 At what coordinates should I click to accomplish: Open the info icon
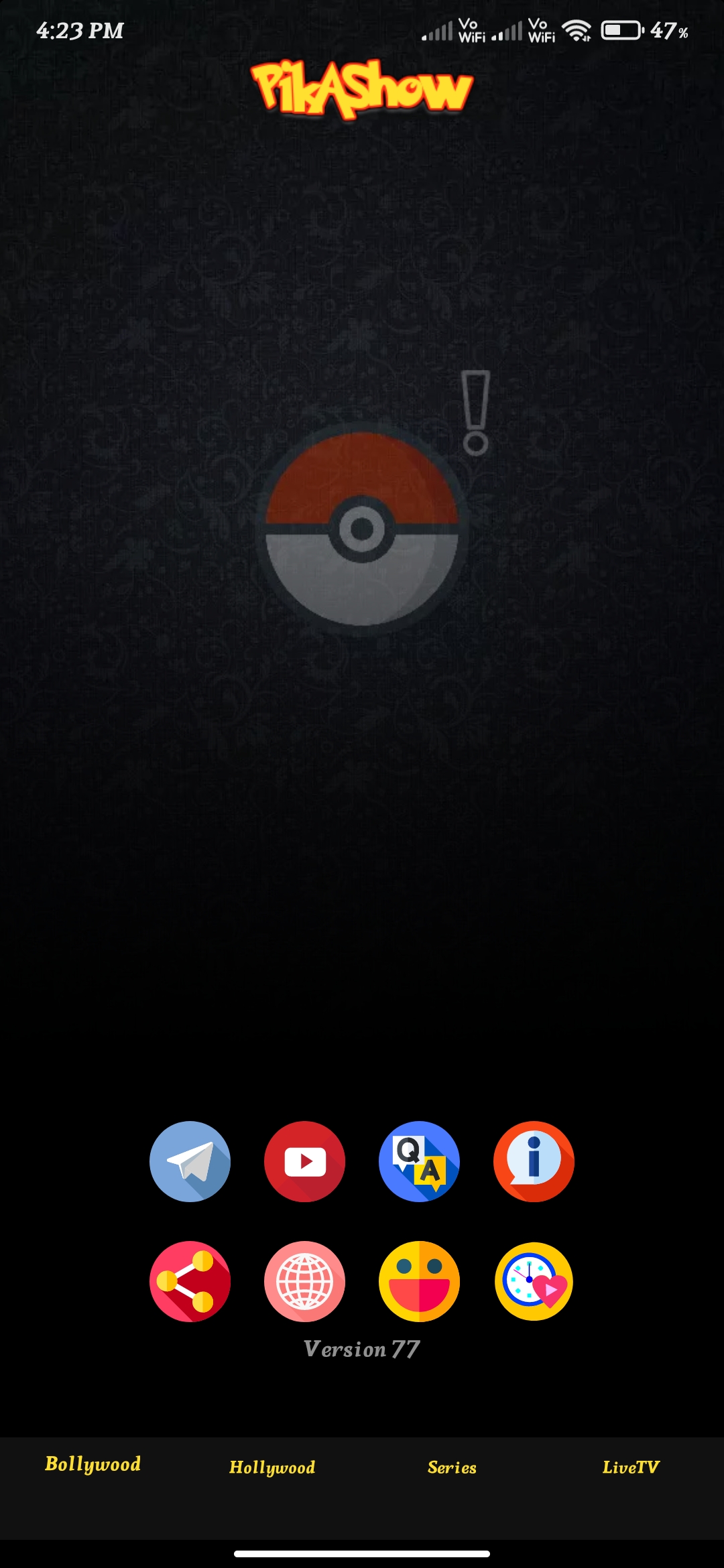(x=534, y=1161)
